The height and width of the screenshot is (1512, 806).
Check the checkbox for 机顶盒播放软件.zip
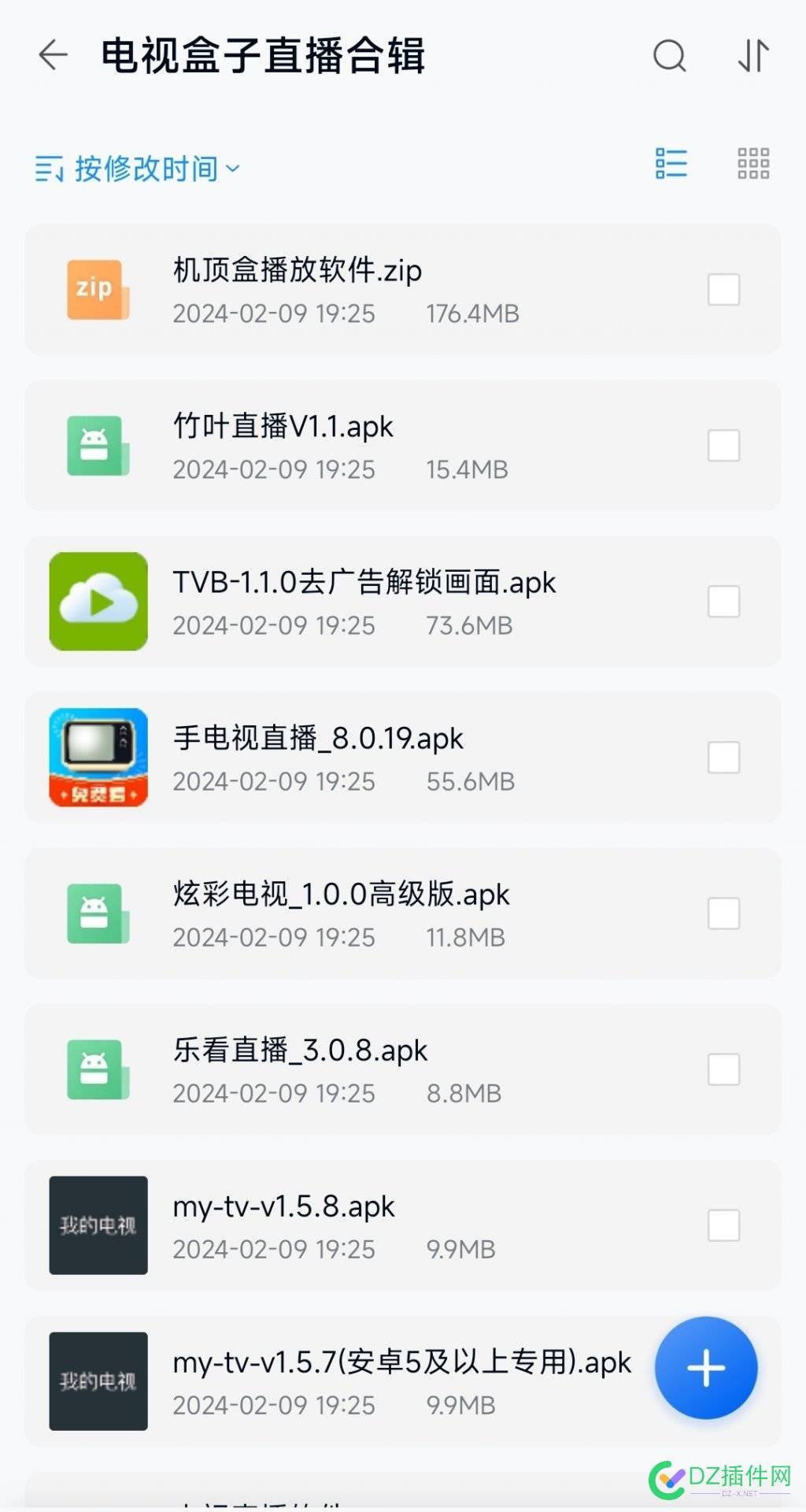723,290
